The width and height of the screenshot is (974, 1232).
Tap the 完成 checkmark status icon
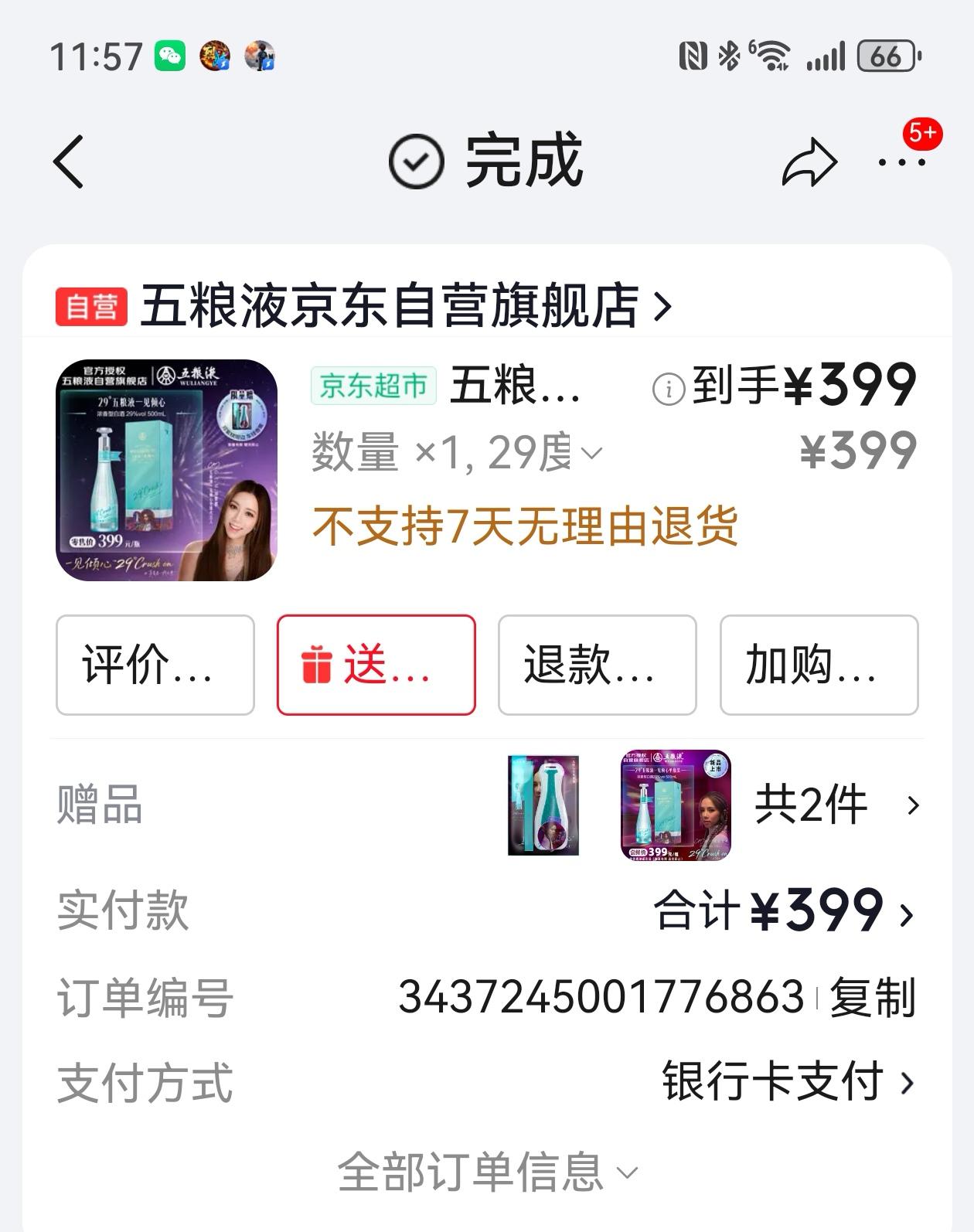[x=416, y=163]
